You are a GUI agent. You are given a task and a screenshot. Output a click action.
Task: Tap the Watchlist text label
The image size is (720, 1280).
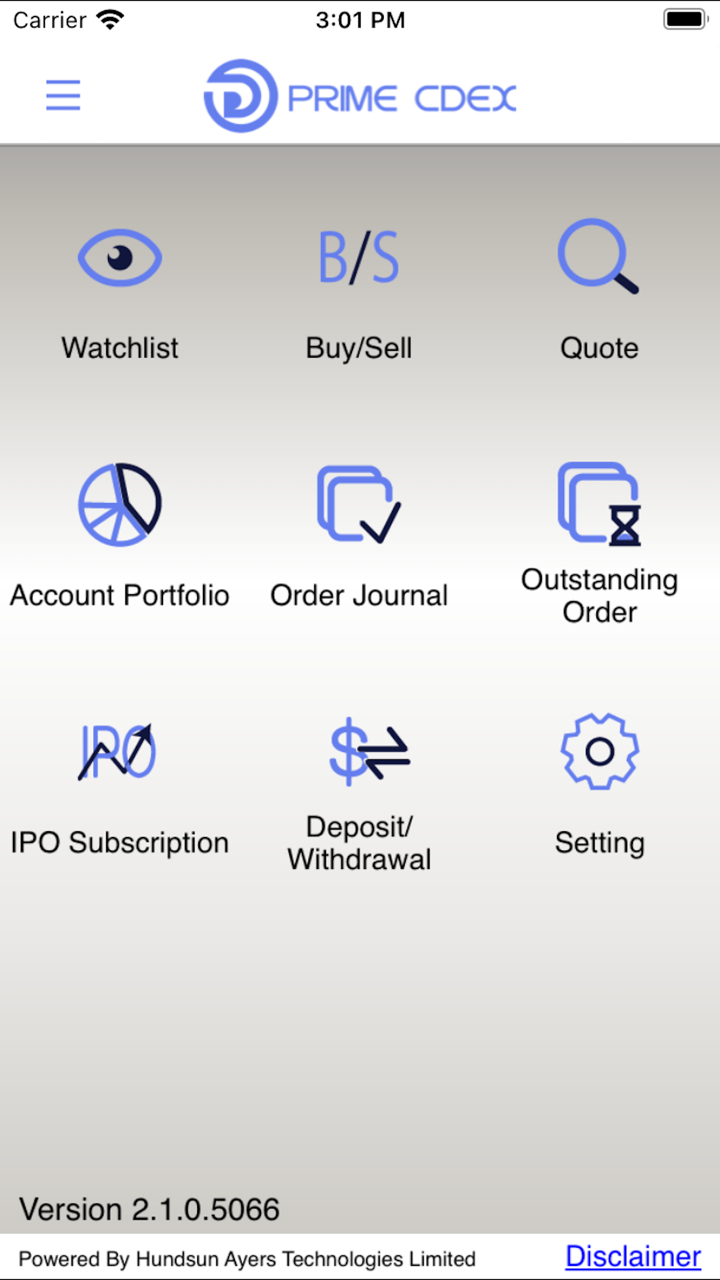click(x=119, y=347)
